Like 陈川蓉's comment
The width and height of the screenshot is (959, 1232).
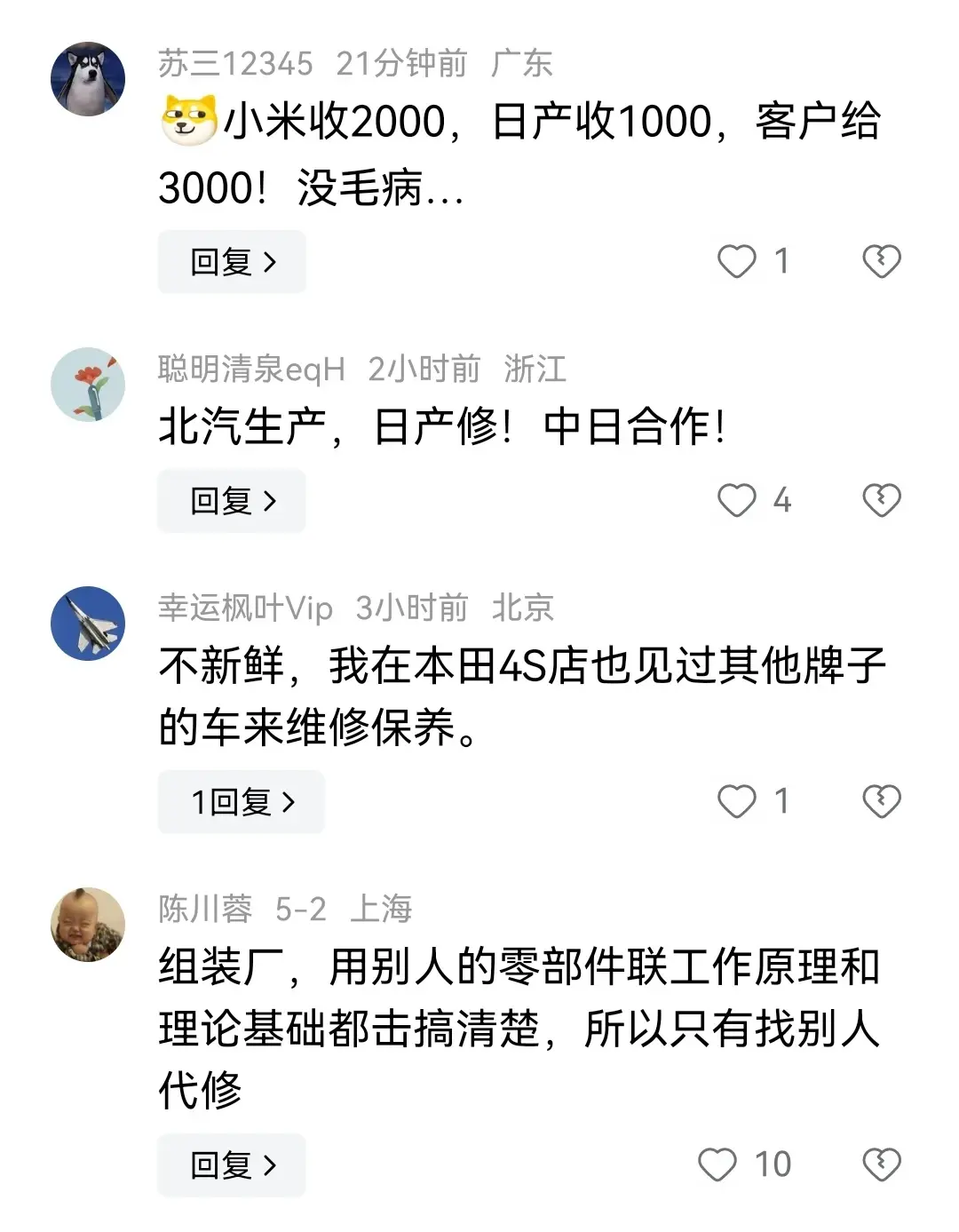click(717, 1165)
